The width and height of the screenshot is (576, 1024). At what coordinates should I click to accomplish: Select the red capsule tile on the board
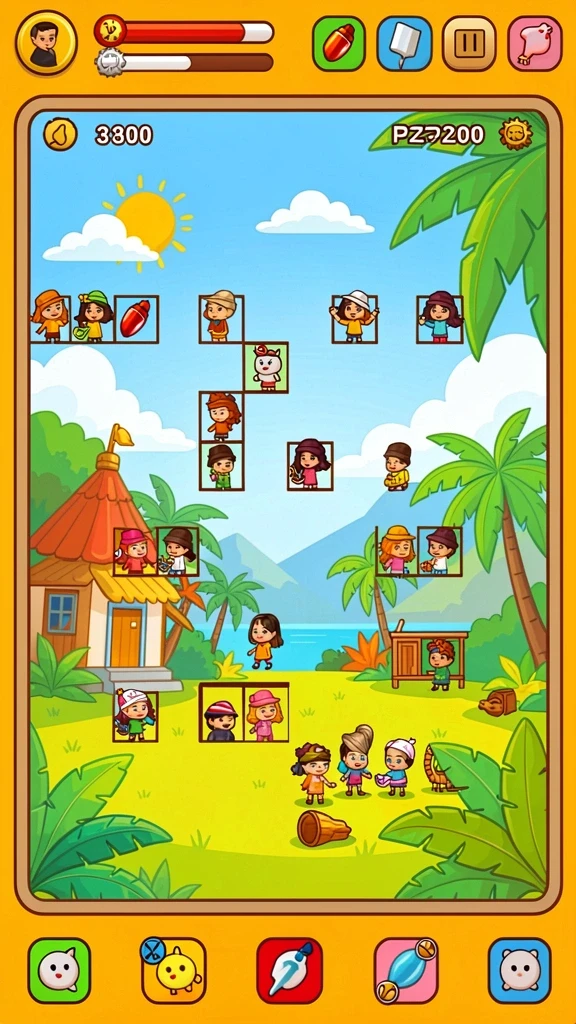coord(136,319)
